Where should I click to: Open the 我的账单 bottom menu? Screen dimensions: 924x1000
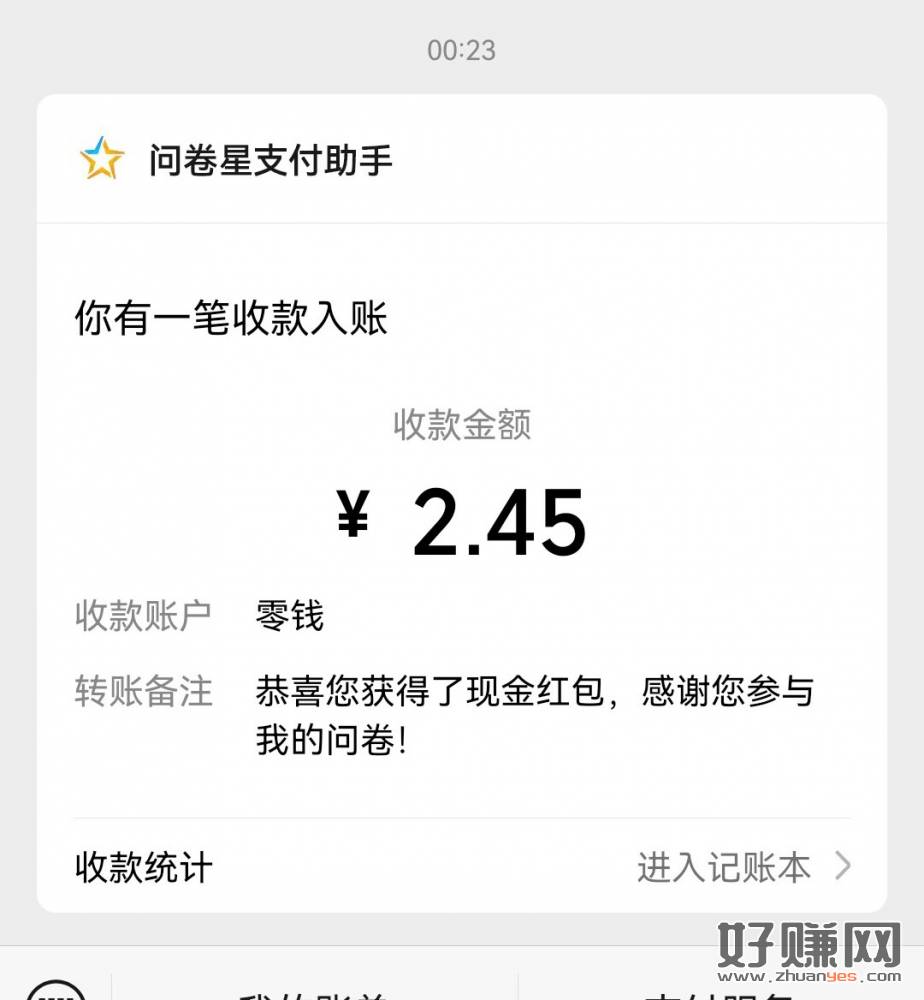(x=314, y=992)
